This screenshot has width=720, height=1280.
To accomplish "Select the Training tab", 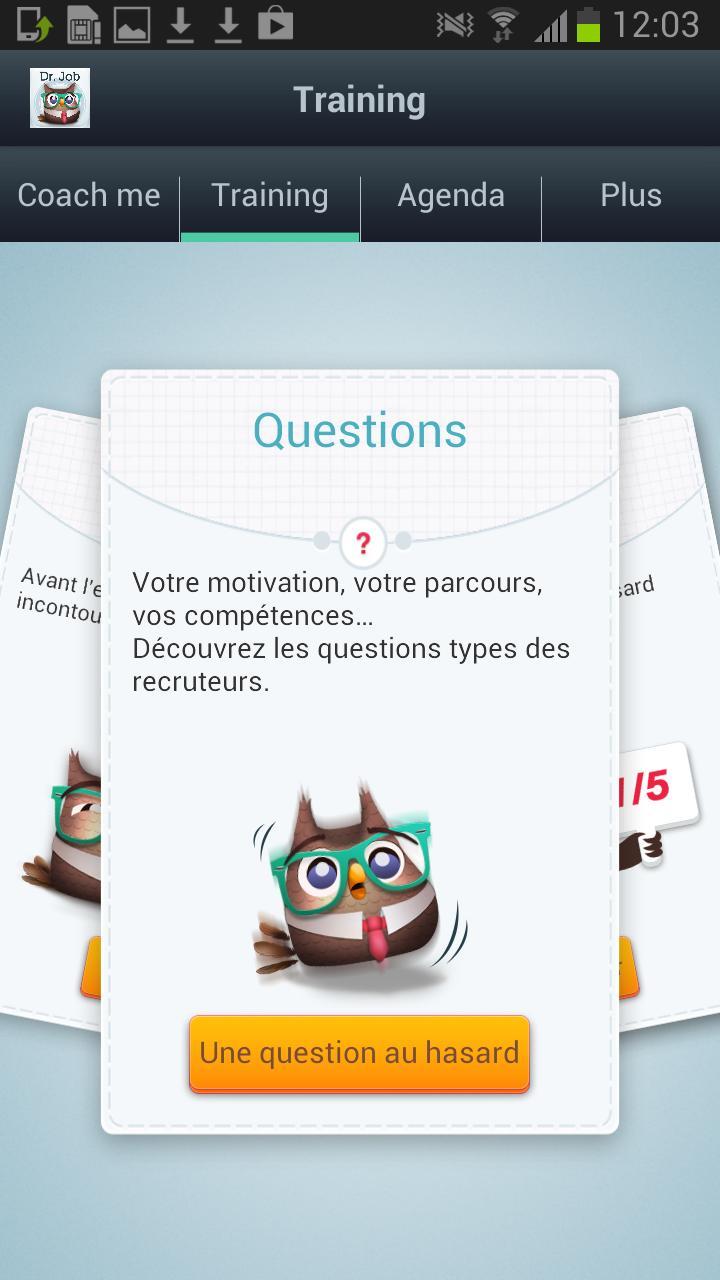I will (270, 195).
